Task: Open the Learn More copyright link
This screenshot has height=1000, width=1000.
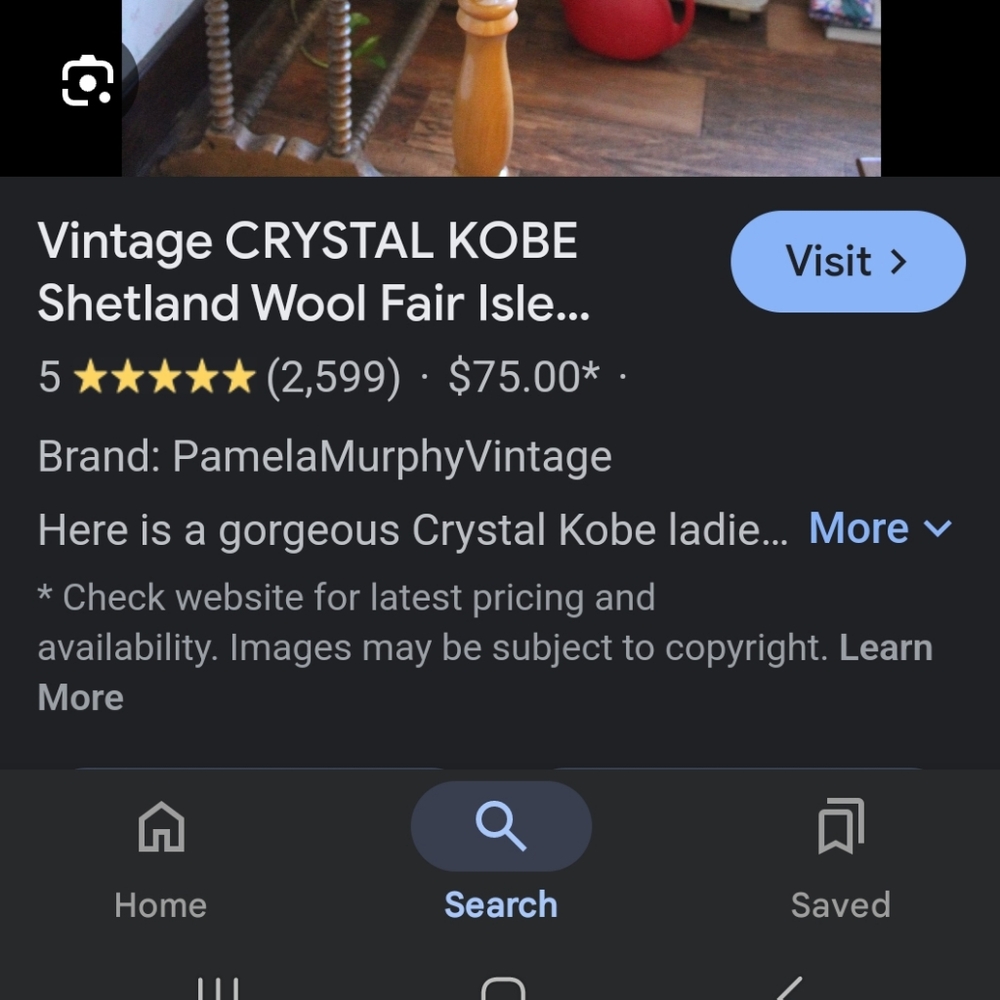Action: coord(885,648)
